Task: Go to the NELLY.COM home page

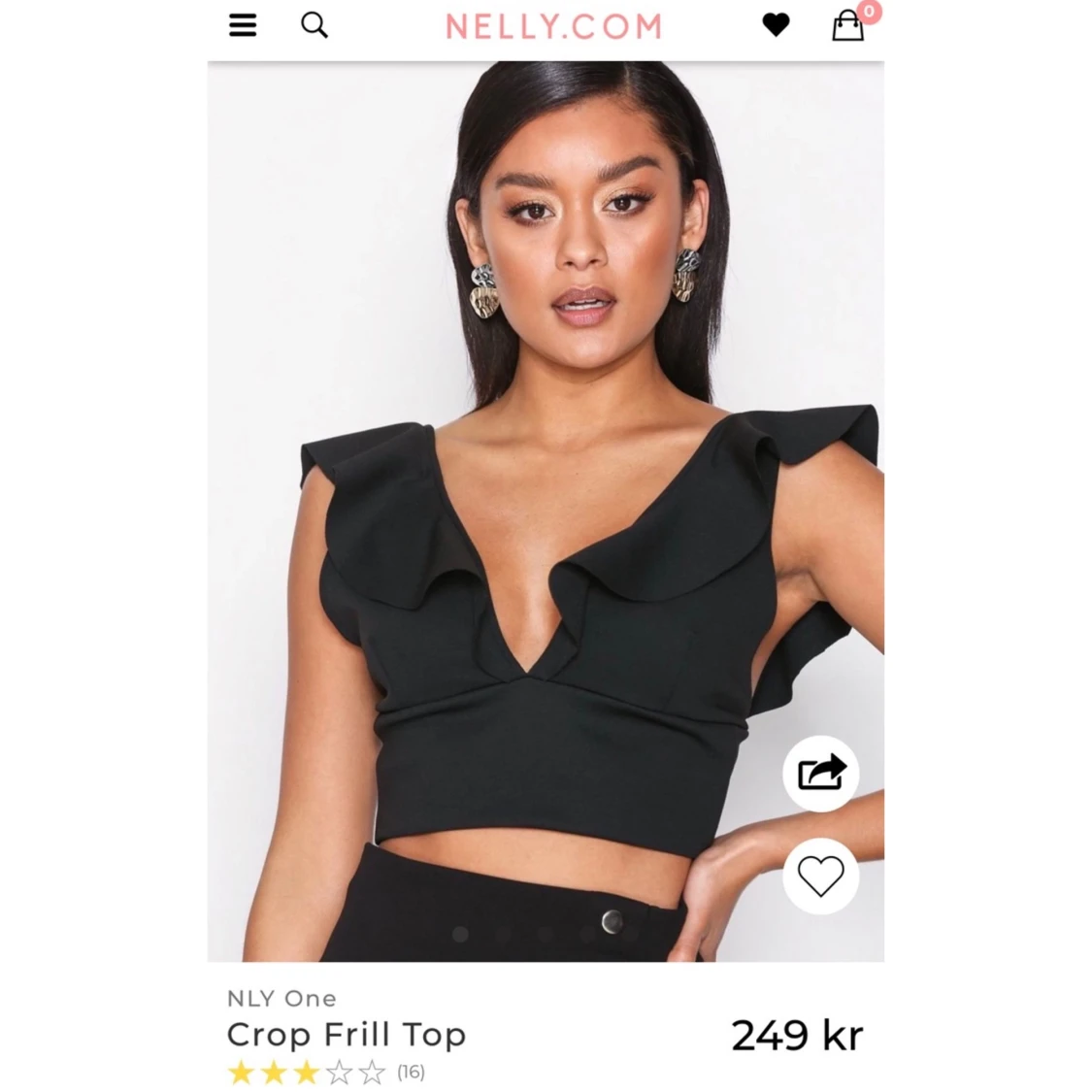Action: tap(553, 26)
